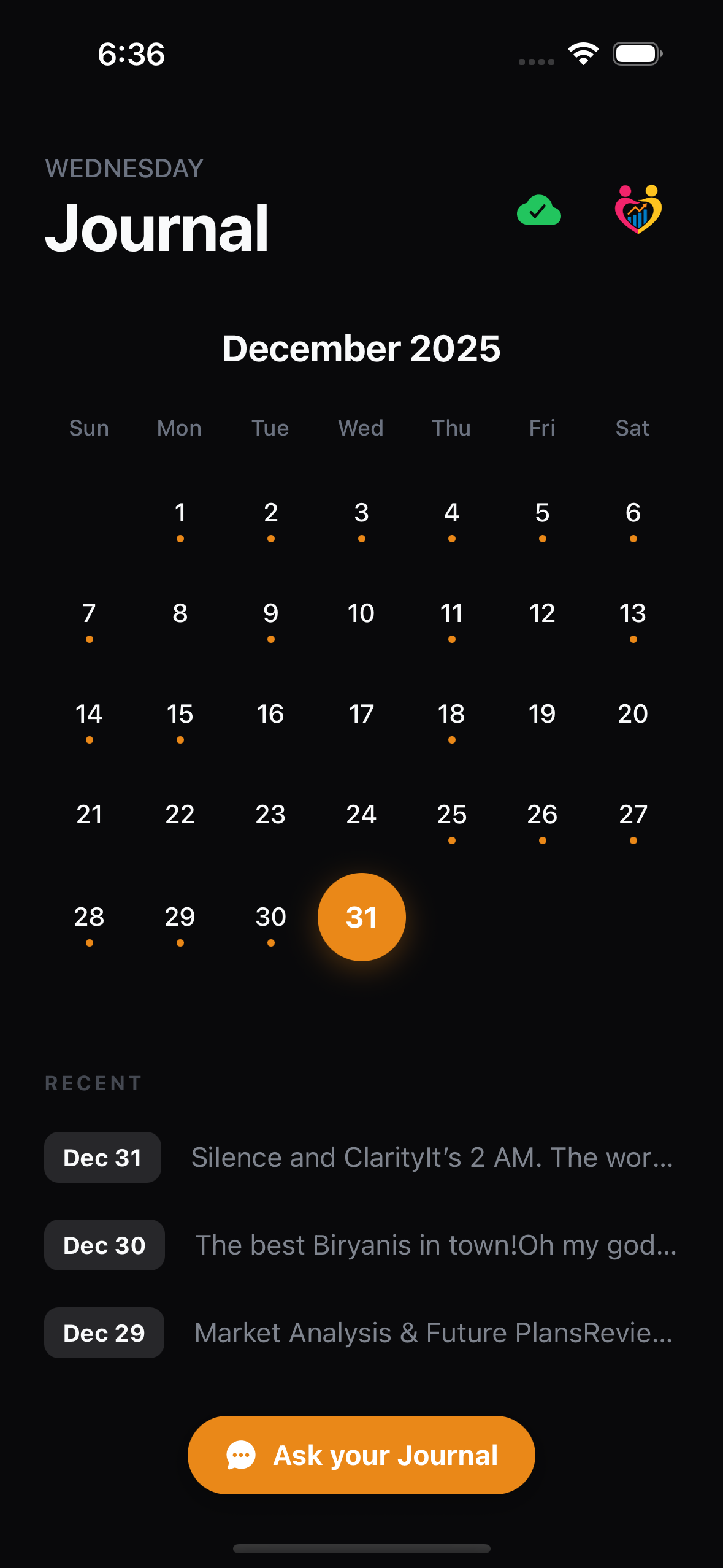723x1568 pixels.
Task: Tap the battery indicator
Action: tap(636, 53)
